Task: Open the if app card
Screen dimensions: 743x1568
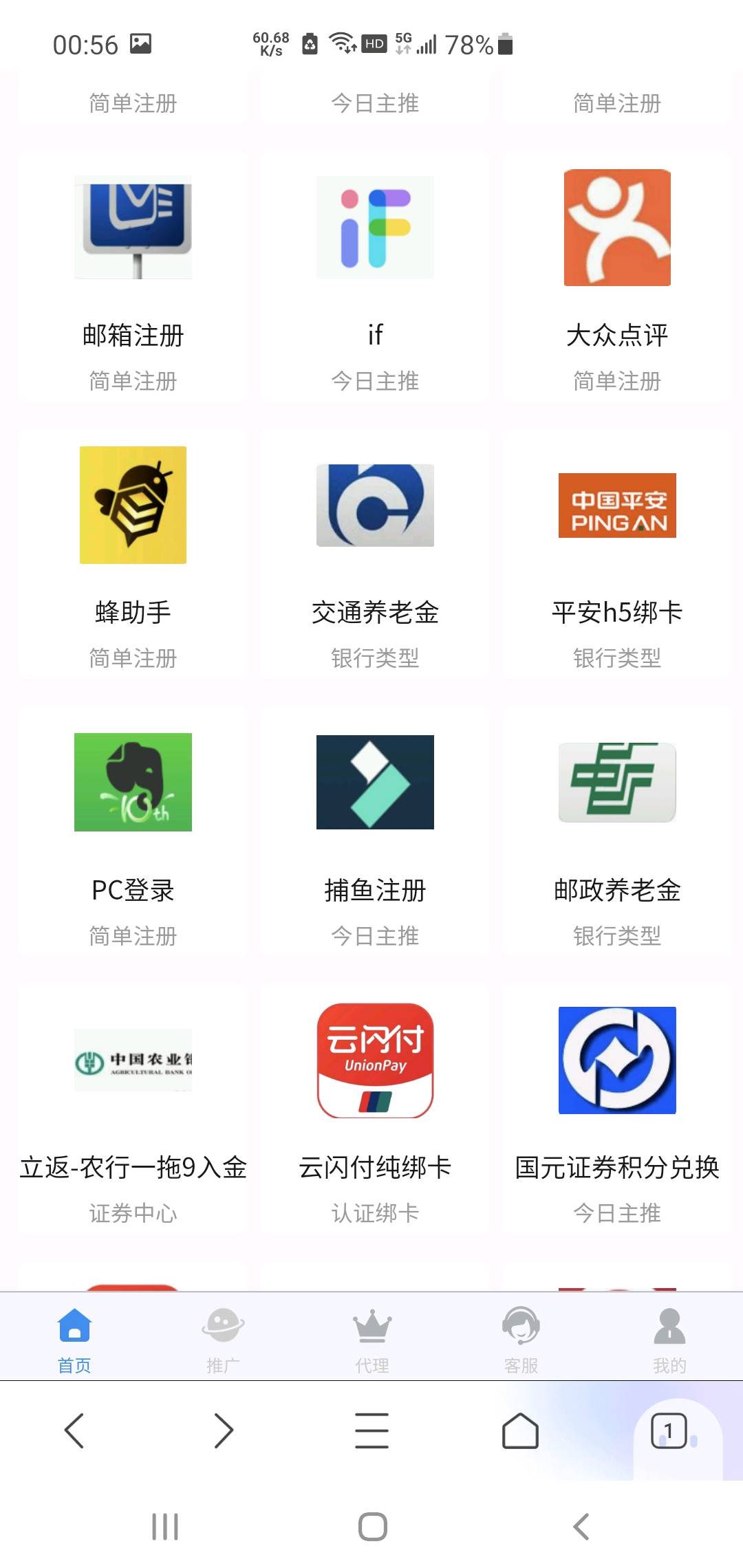Action: (375, 276)
